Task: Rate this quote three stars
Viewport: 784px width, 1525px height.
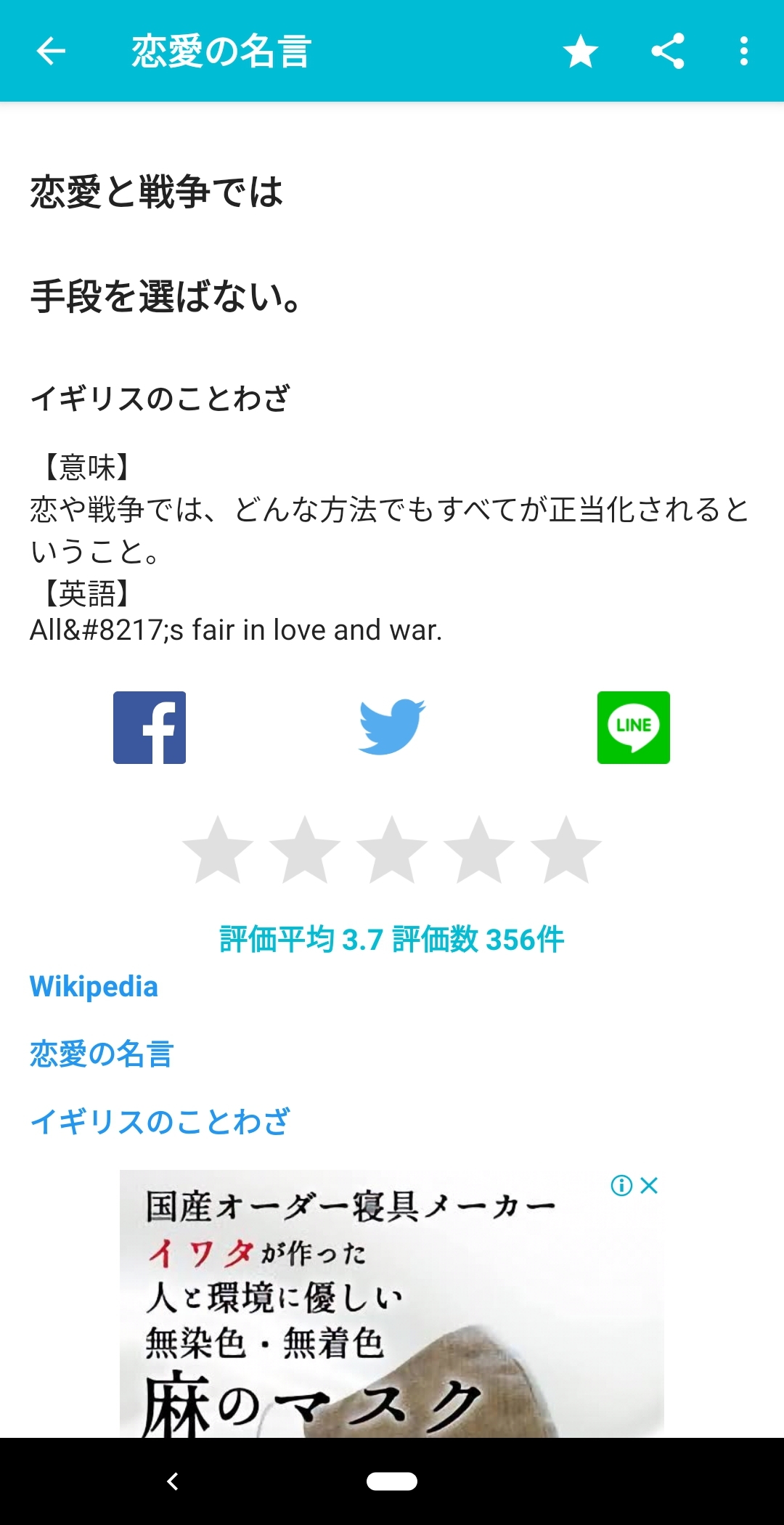Action: pyautogui.click(x=392, y=850)
